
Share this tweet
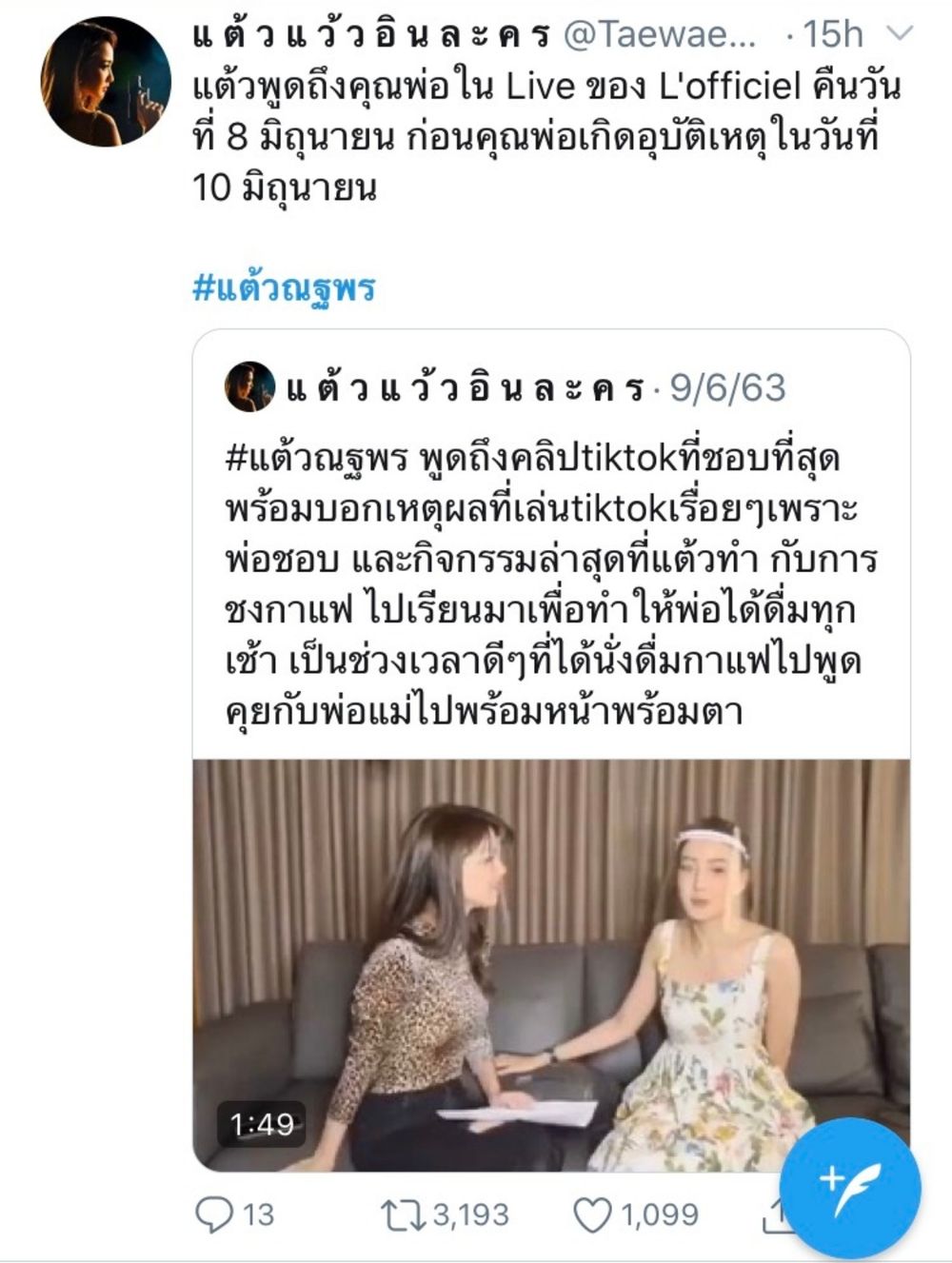(x=773, y=1214)
